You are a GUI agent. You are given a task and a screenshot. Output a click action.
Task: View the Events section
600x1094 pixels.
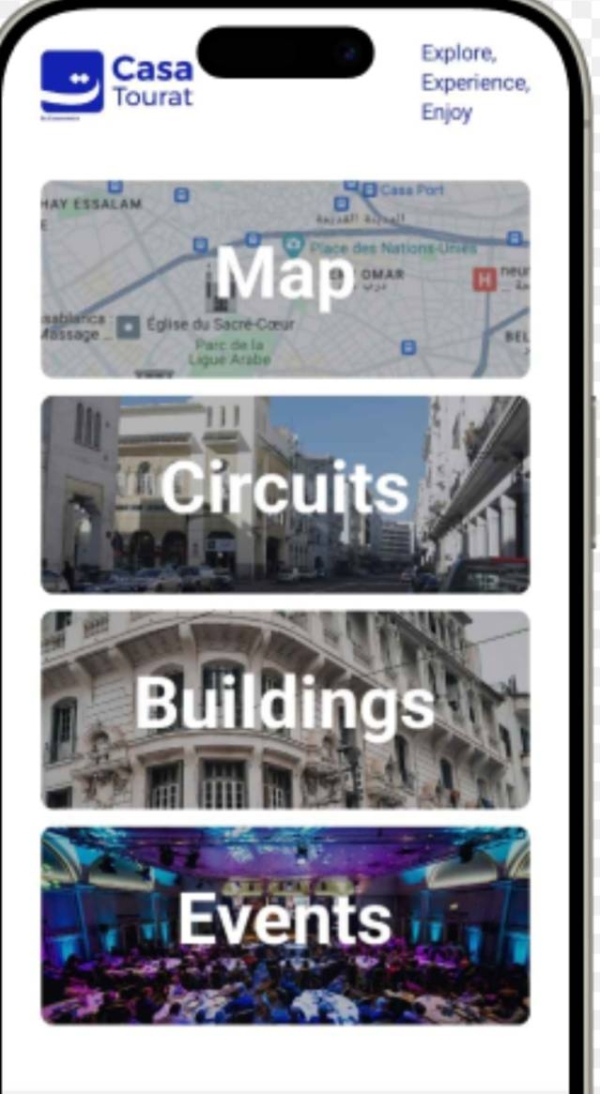[x=285, y=924]
